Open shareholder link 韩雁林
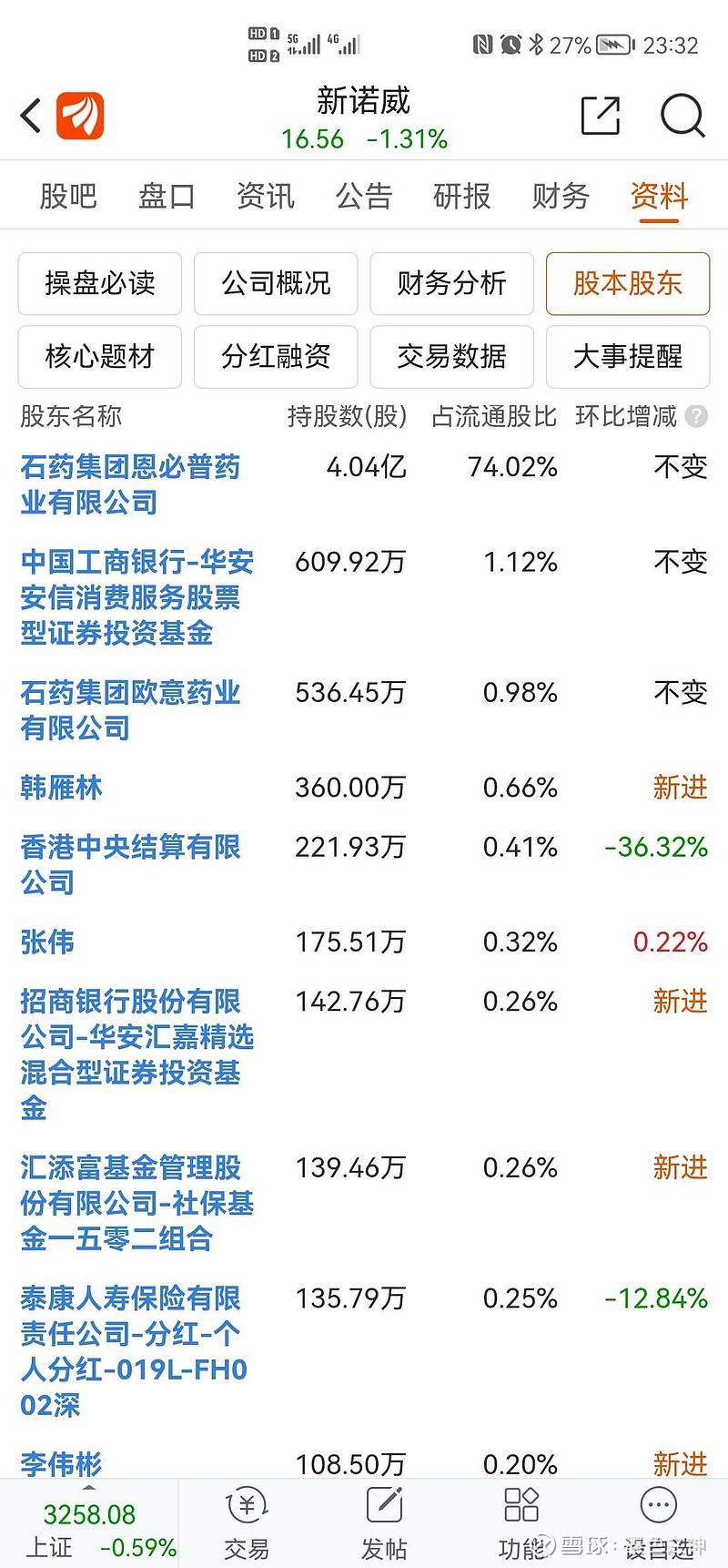This screenshot has width=728, height=1568. click(x=58, y=789)
